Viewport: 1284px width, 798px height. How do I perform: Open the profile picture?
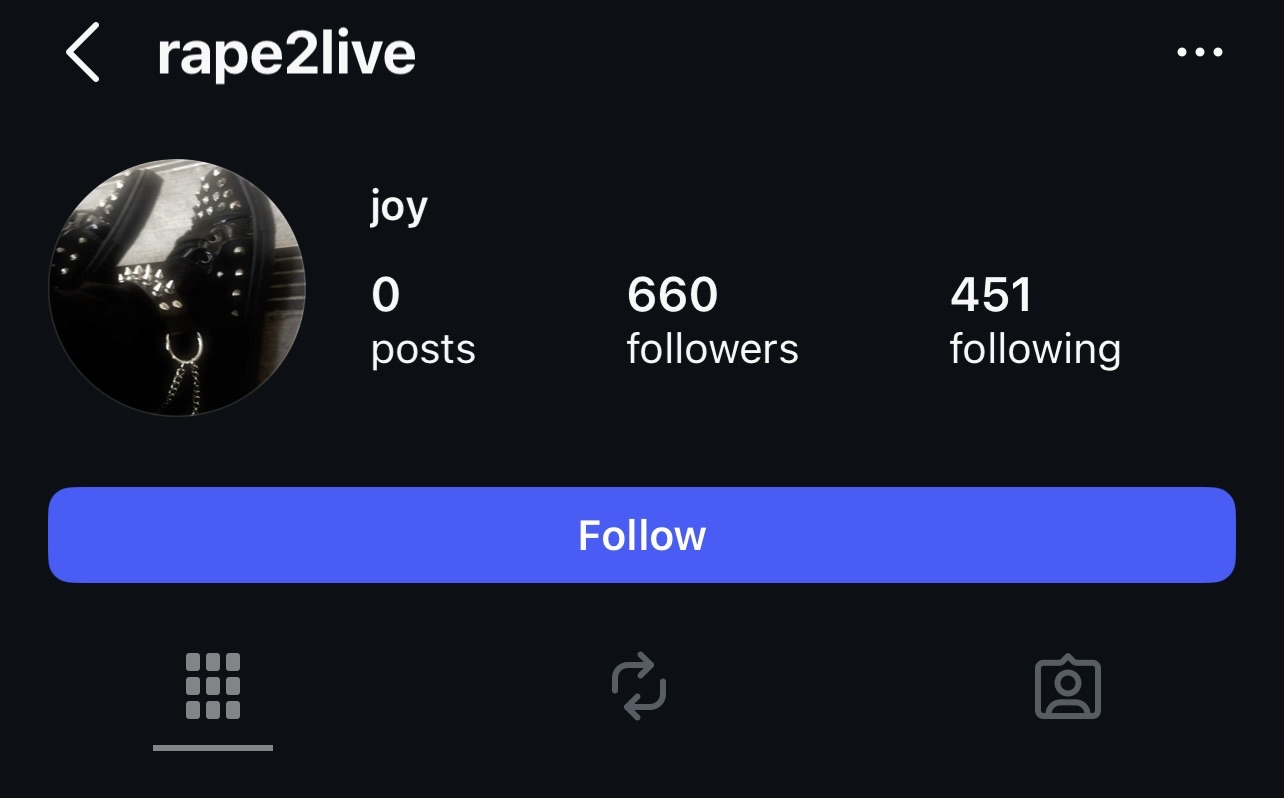click(177, 288)
